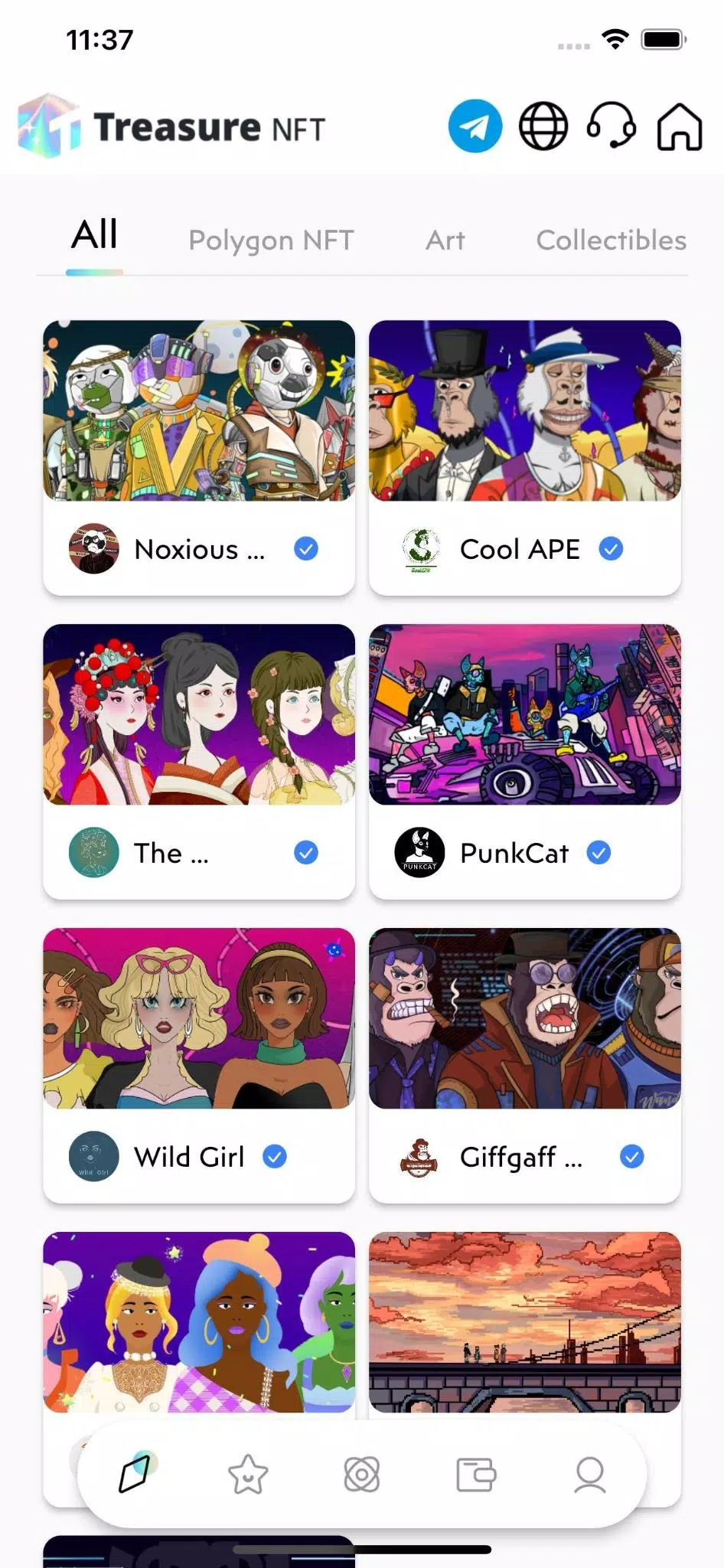
Task: Switch to the Art tab
Action: tap(445, 240)
